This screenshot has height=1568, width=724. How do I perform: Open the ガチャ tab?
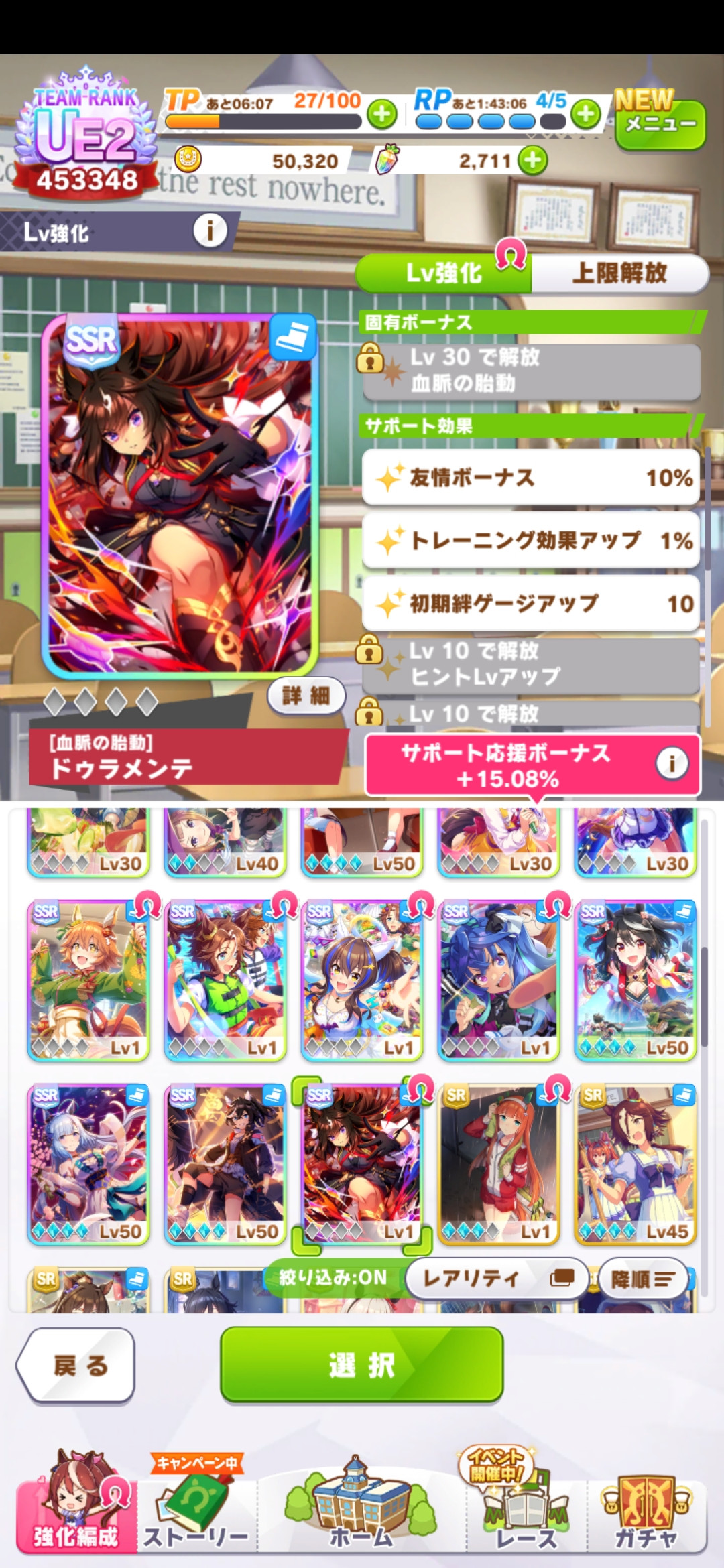pyautogui.click(x=646, y=1507)
